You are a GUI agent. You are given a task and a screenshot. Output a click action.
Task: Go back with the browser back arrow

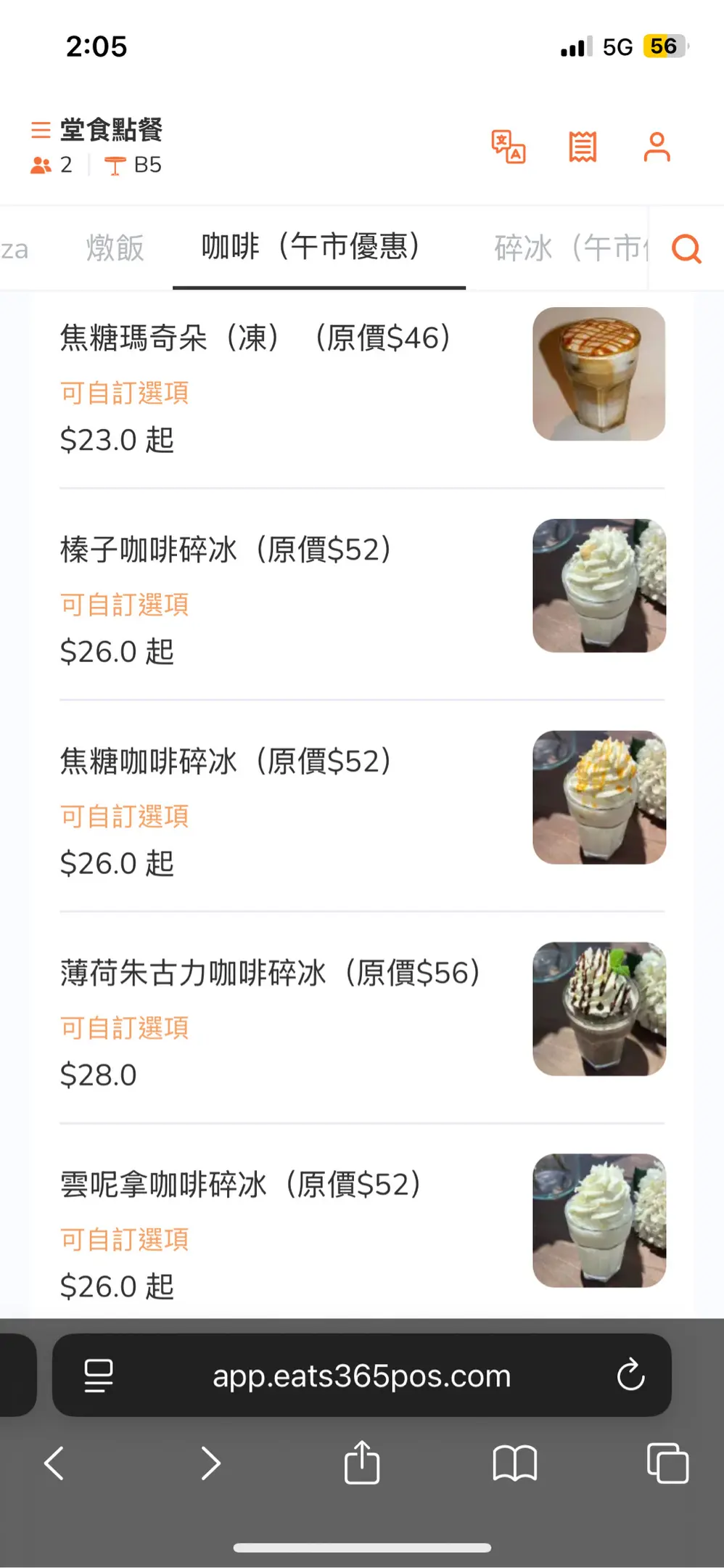tap(54, 1463)
